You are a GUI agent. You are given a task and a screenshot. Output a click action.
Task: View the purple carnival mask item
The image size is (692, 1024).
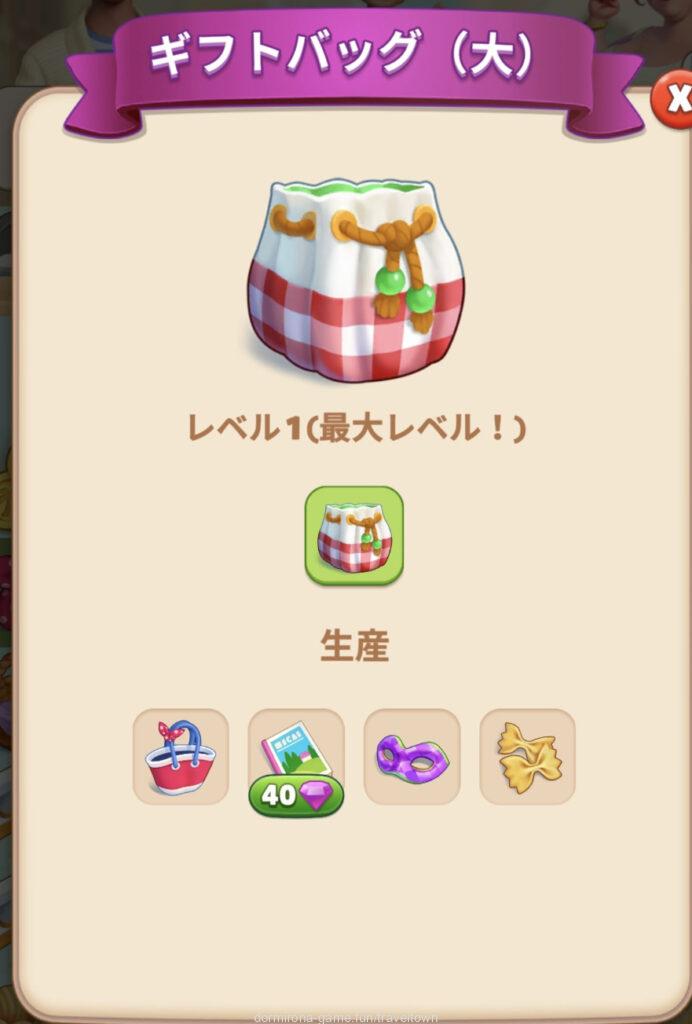[412, 757]
